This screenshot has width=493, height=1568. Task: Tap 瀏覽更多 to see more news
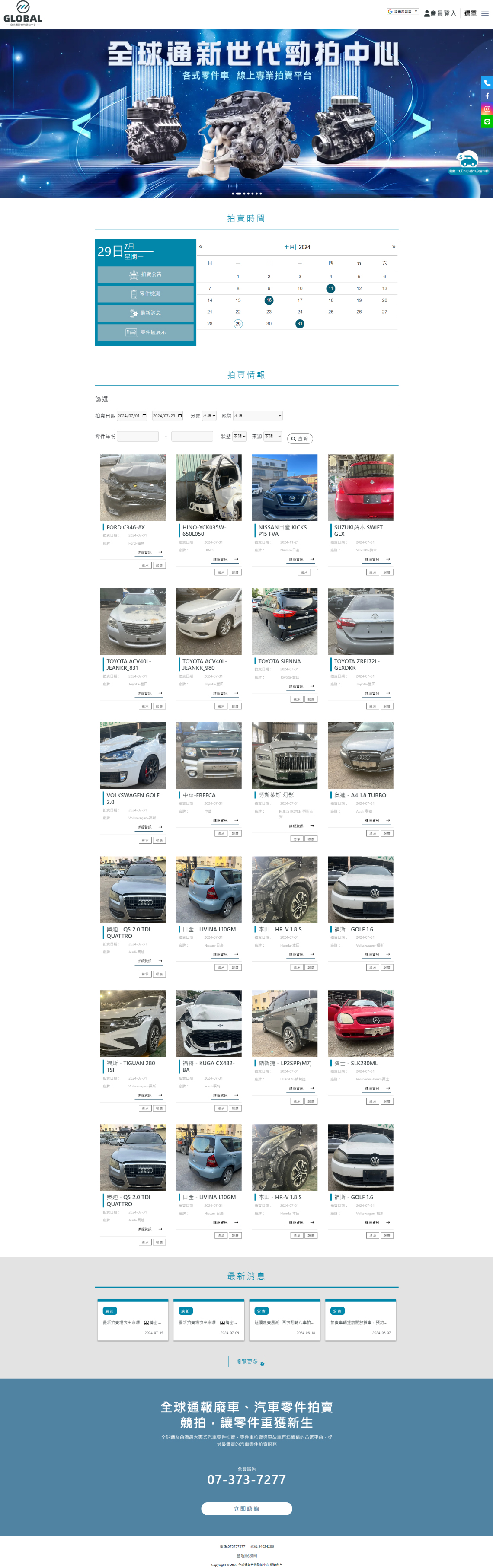coord(247,1361)
